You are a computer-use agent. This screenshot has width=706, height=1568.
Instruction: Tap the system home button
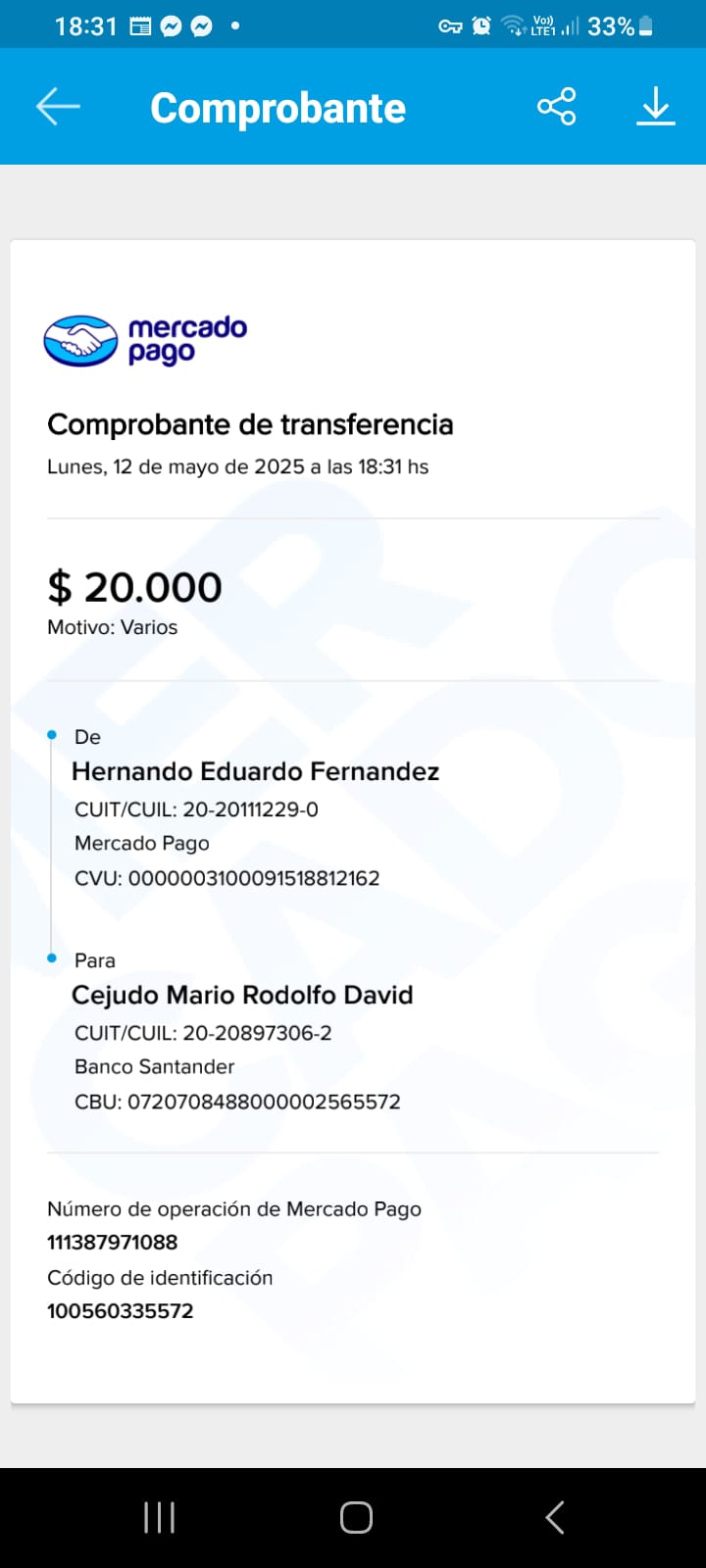pyautogui.click(x=356, y=1517)
